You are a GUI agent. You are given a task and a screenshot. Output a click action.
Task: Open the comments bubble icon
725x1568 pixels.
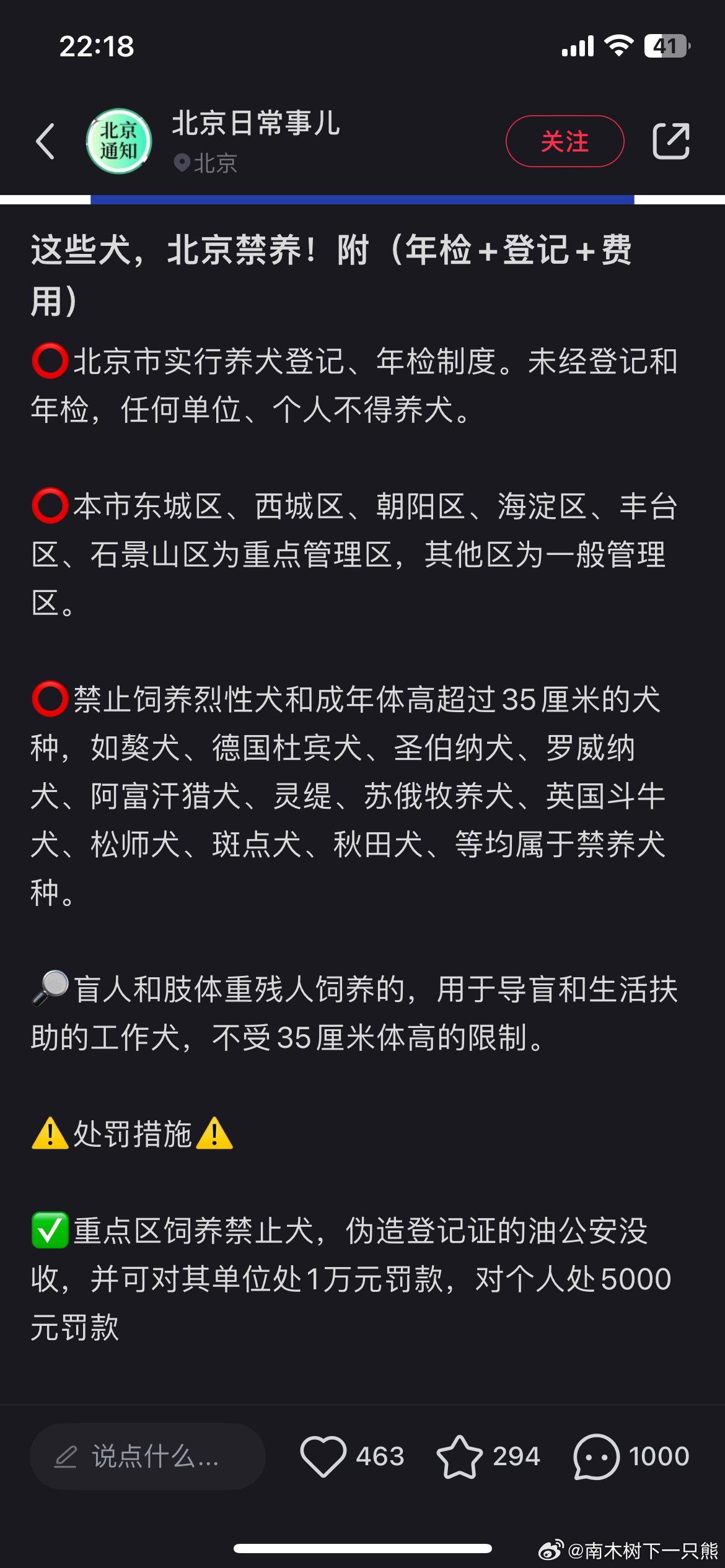tap(596, 1456)
